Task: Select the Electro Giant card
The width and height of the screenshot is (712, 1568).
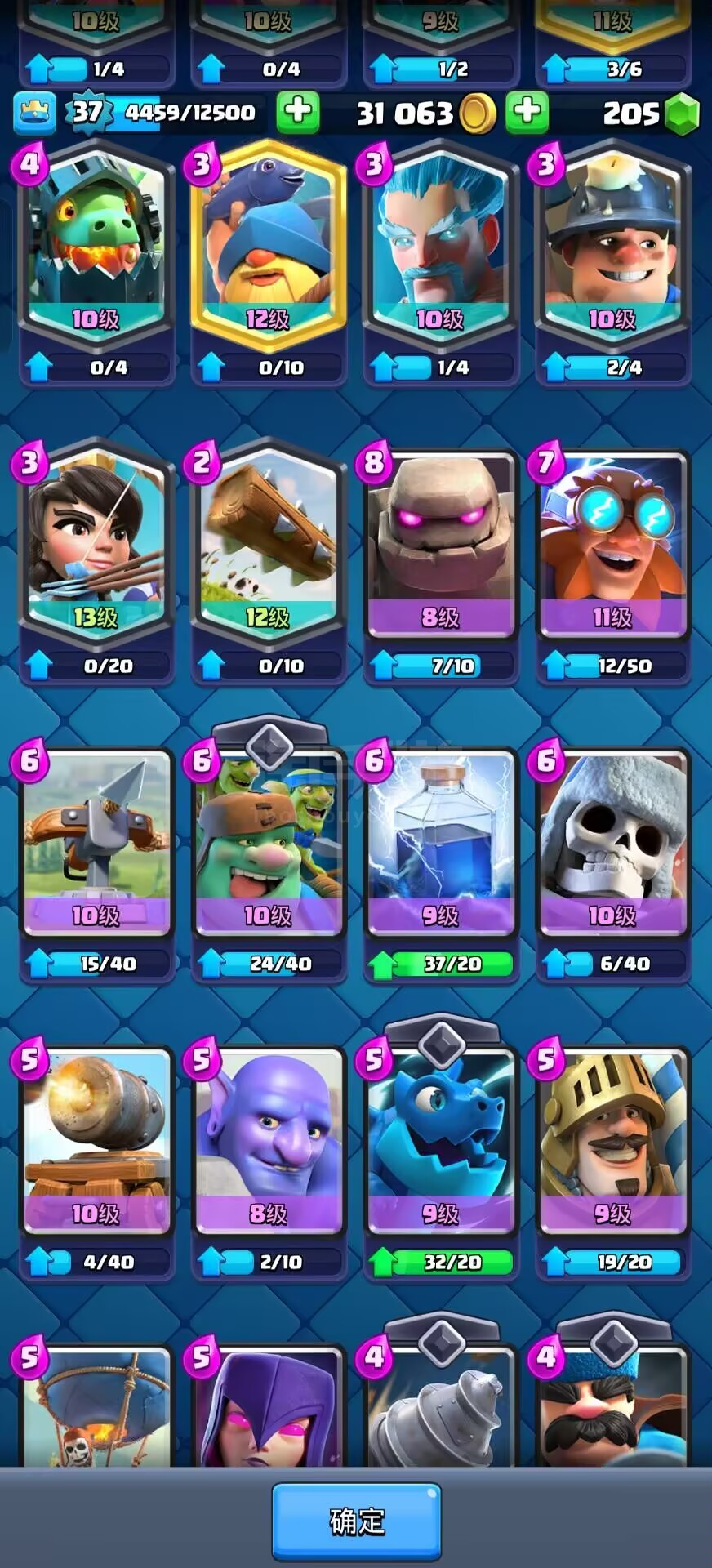Action: 612,543
